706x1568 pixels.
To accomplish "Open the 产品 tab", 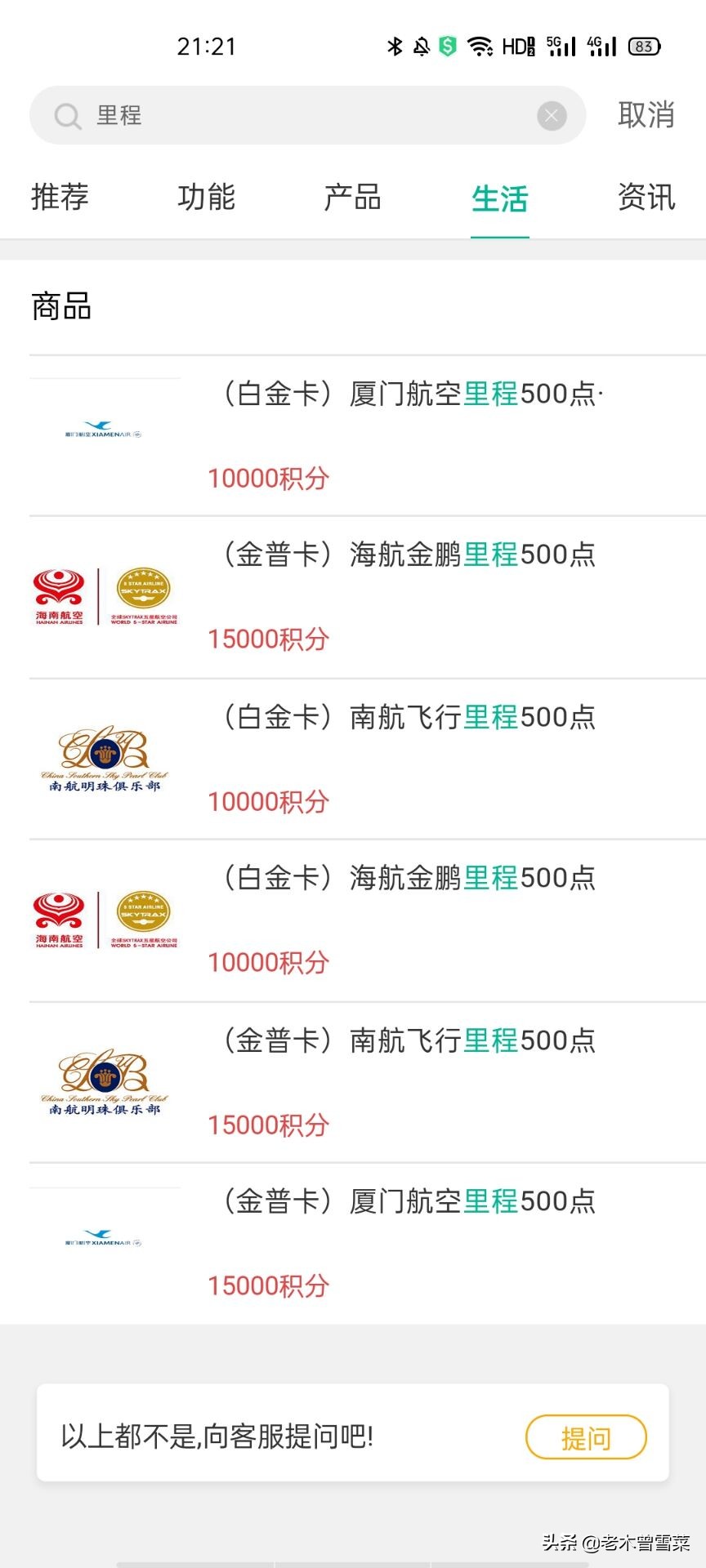I will (x=353, y=198).
